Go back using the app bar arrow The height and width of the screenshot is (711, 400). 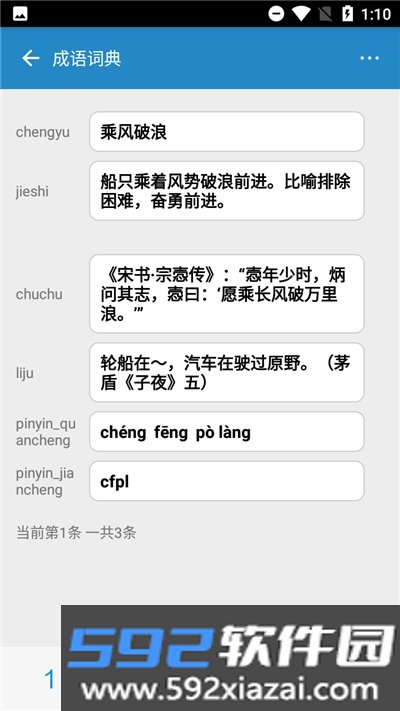[x=31, y=58]
